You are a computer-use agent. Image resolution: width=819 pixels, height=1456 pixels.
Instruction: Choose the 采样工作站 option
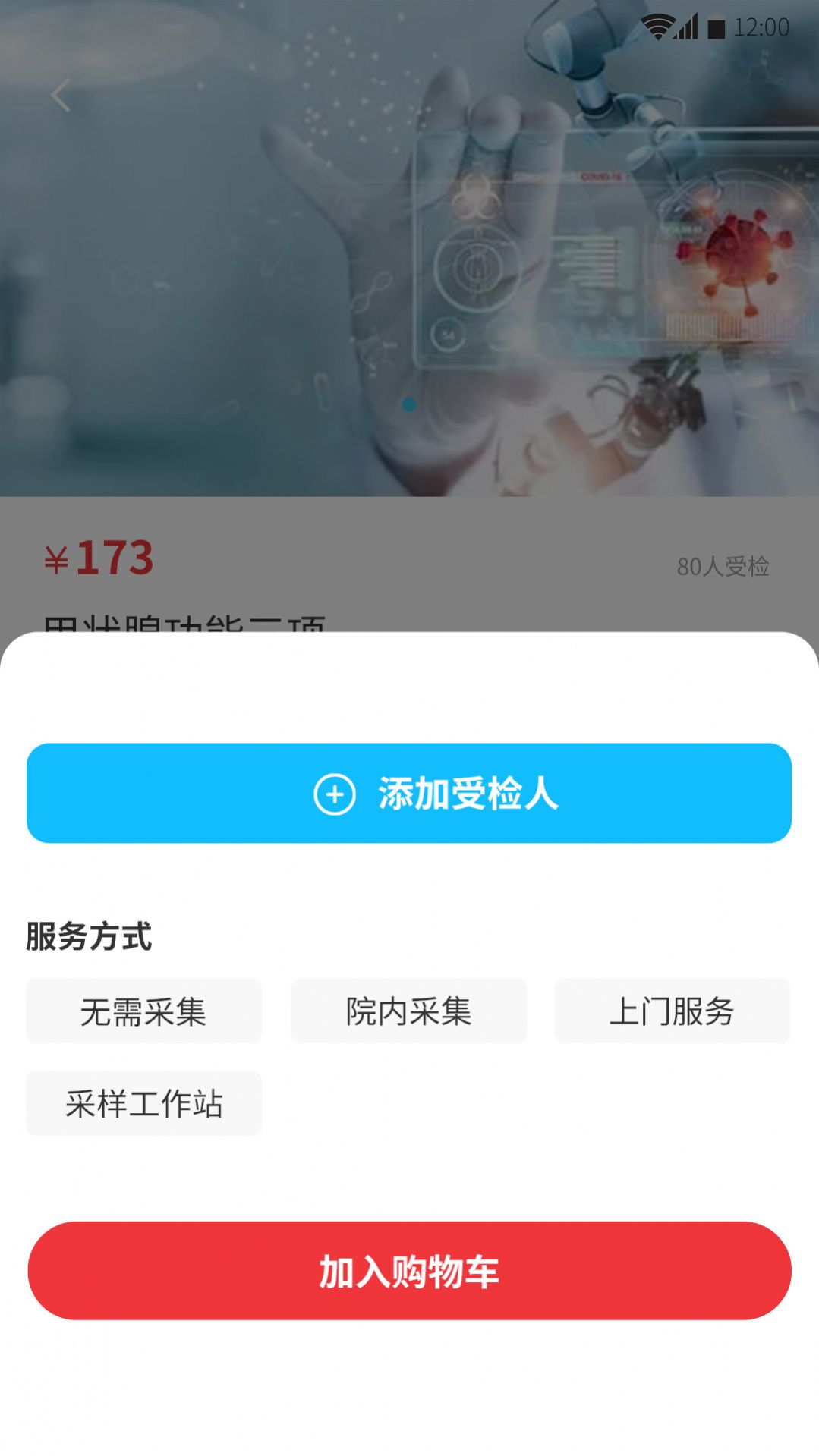(144, 1104)
